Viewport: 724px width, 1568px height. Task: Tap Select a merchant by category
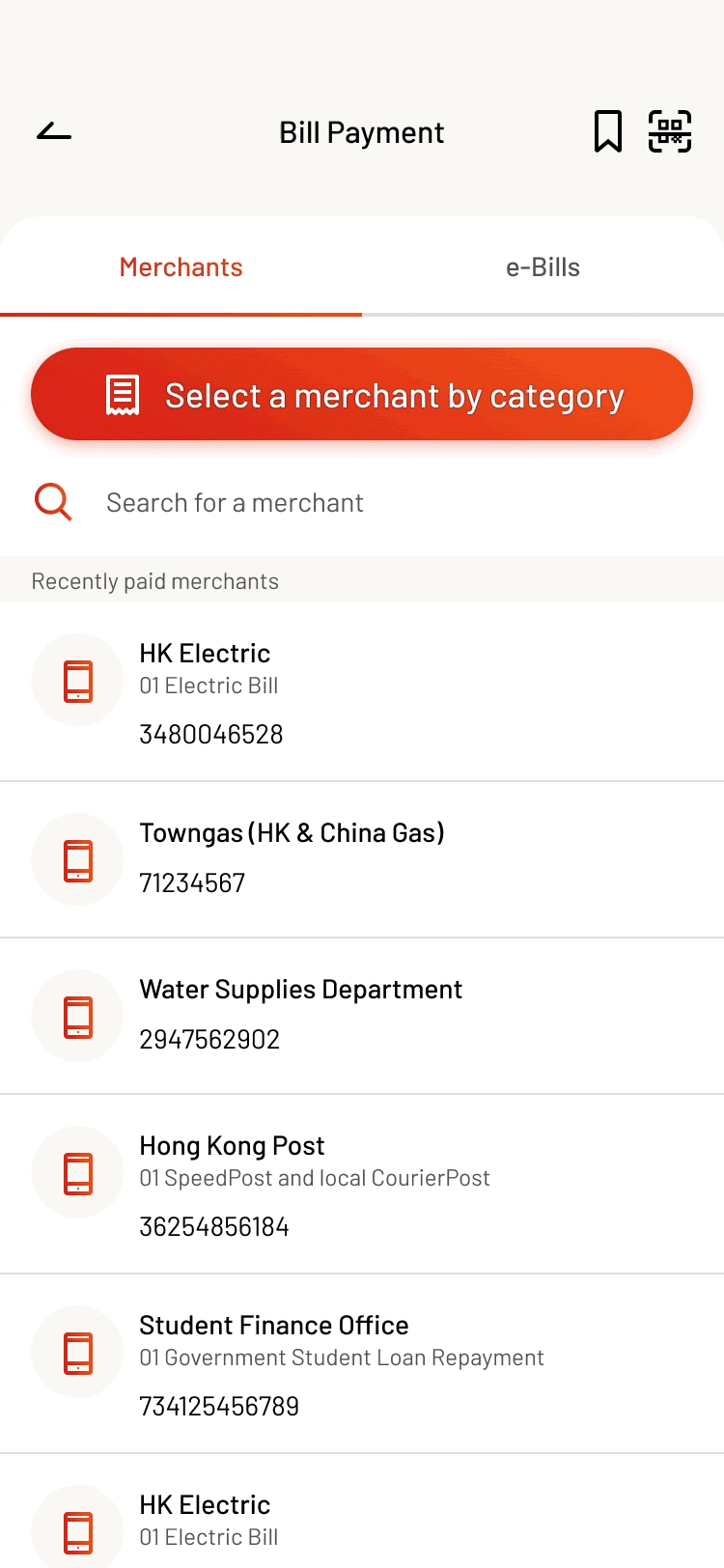362,394
